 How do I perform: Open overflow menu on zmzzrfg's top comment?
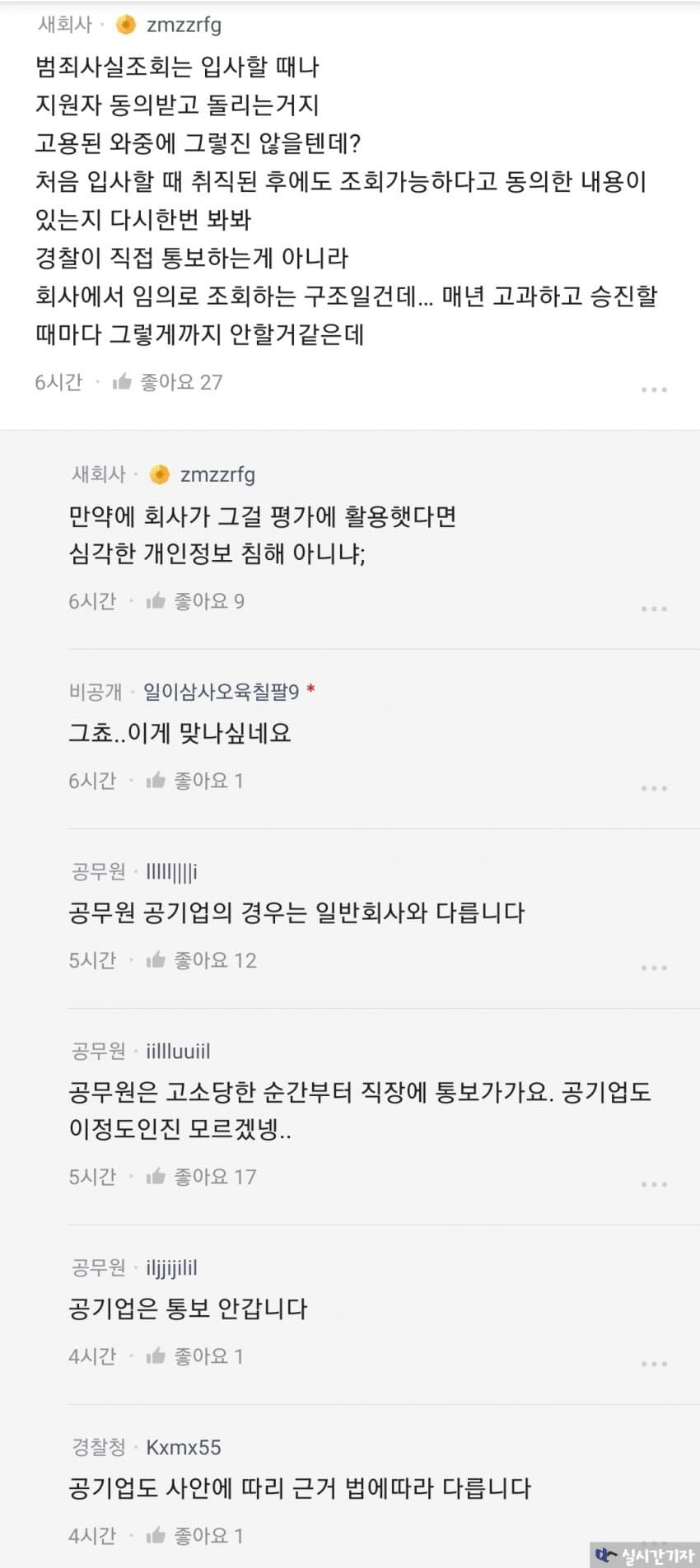[x=654, y=390]
